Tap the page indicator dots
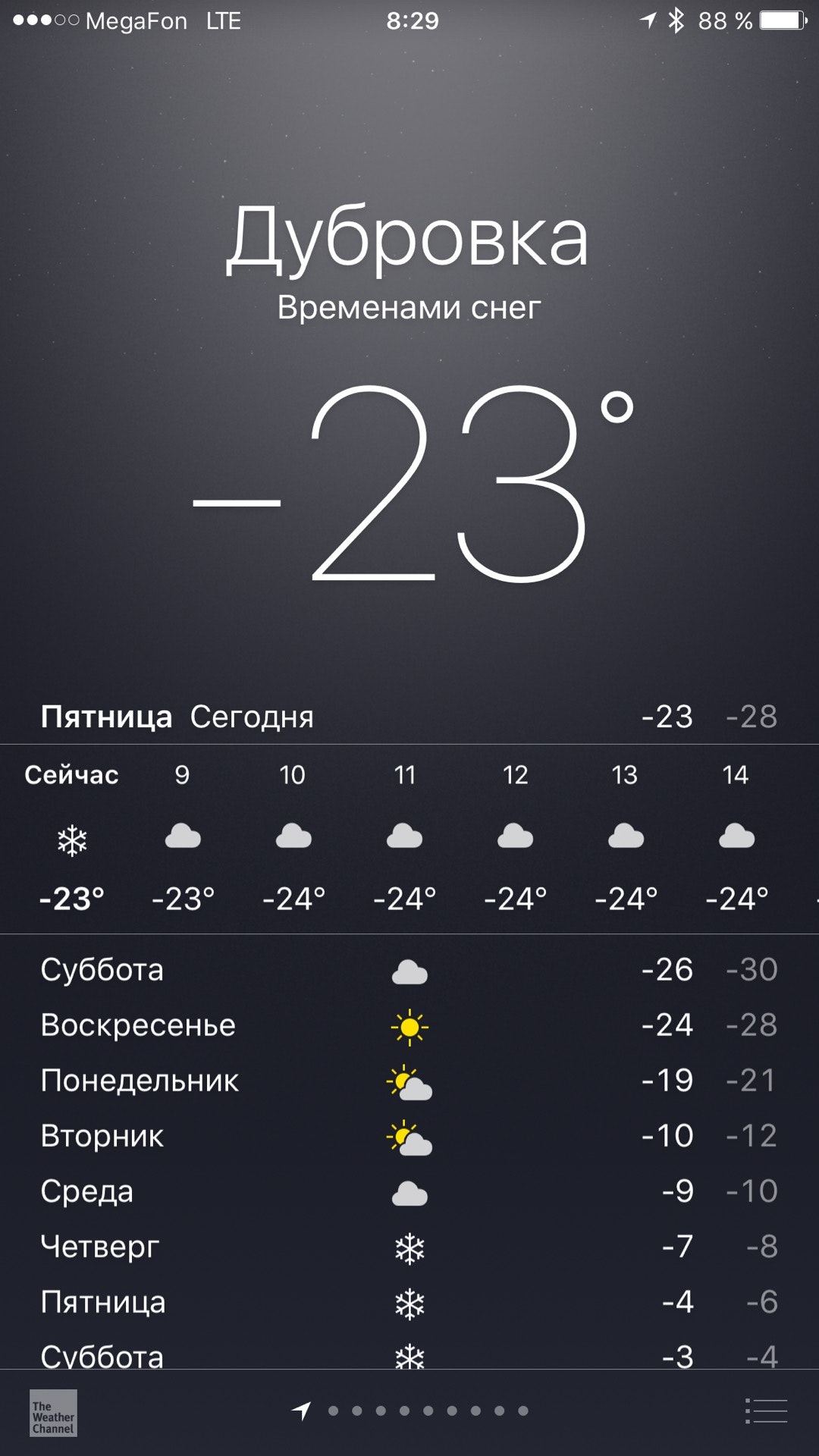The image size is (819, 1456). pos(428,1411)
